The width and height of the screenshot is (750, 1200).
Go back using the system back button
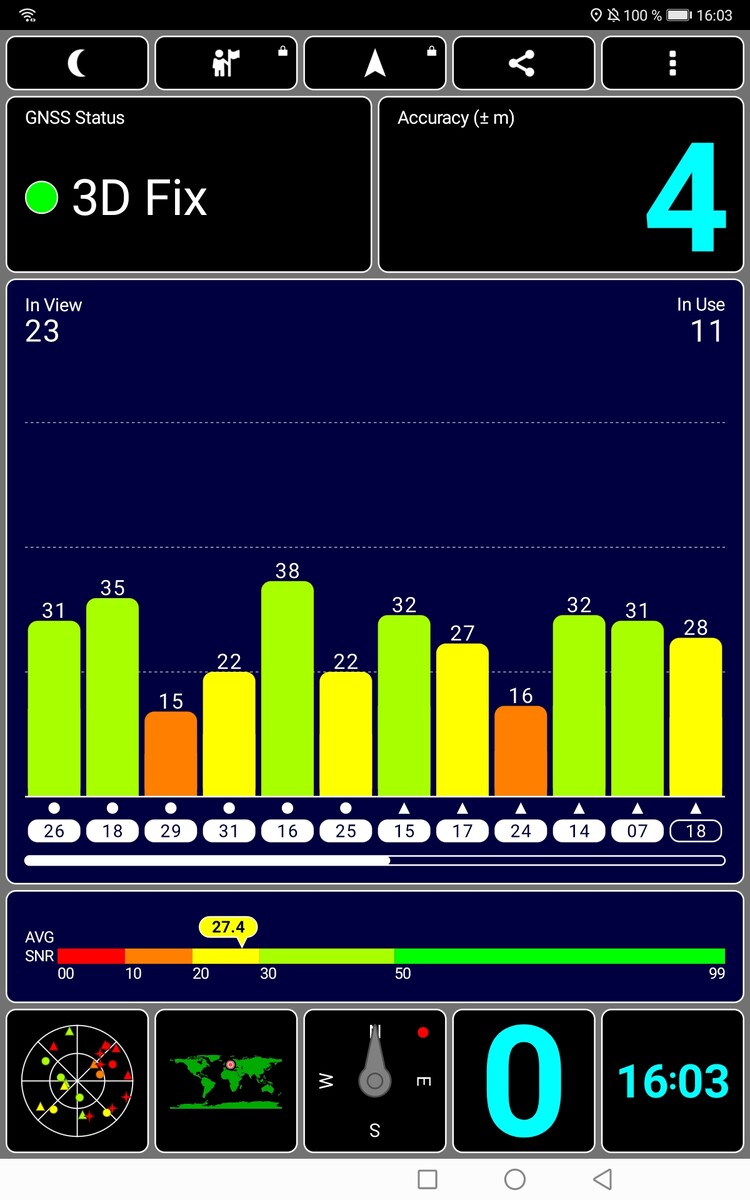(602, 1179)
